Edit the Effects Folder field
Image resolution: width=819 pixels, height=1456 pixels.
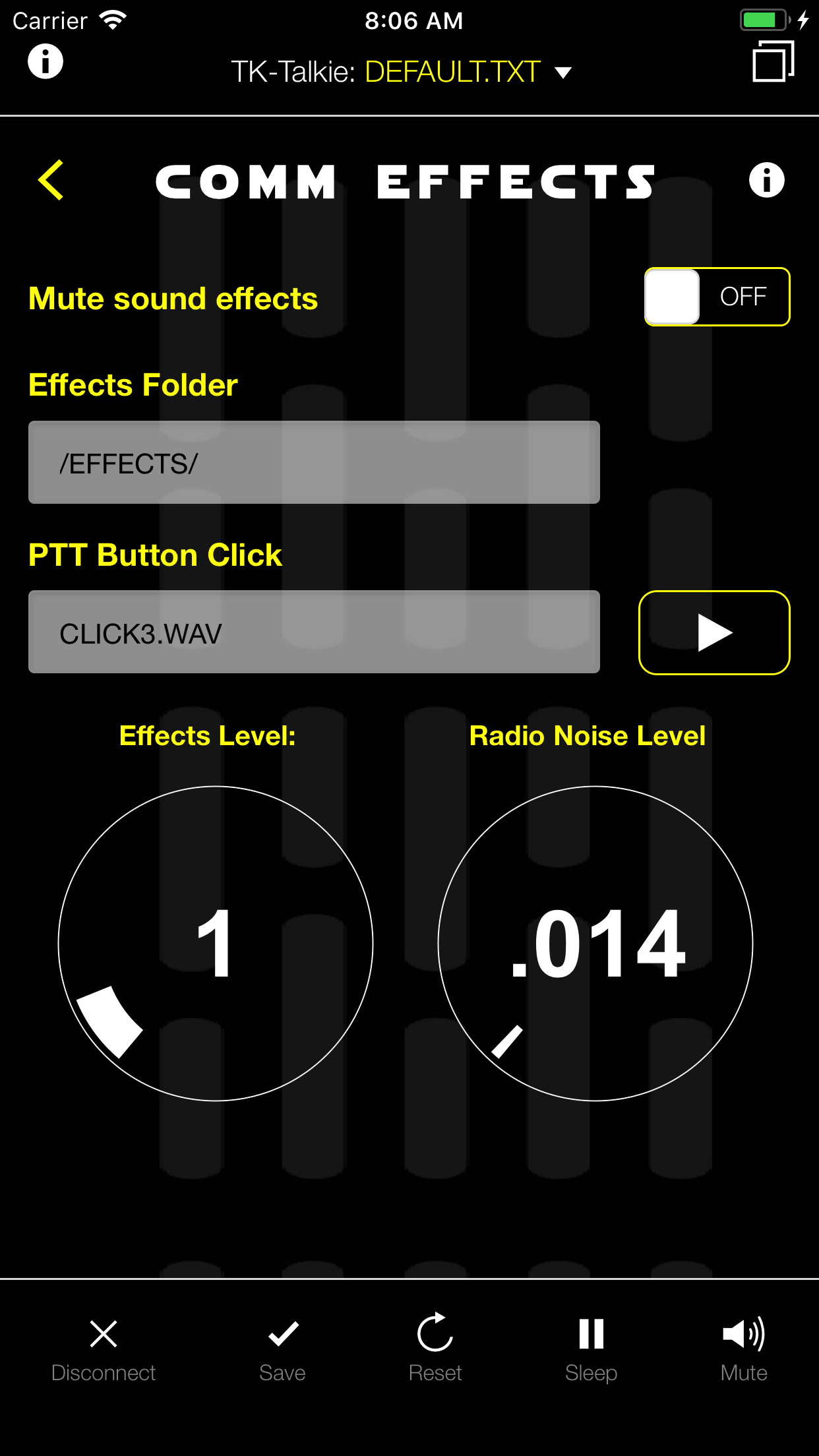pos(314,462)
